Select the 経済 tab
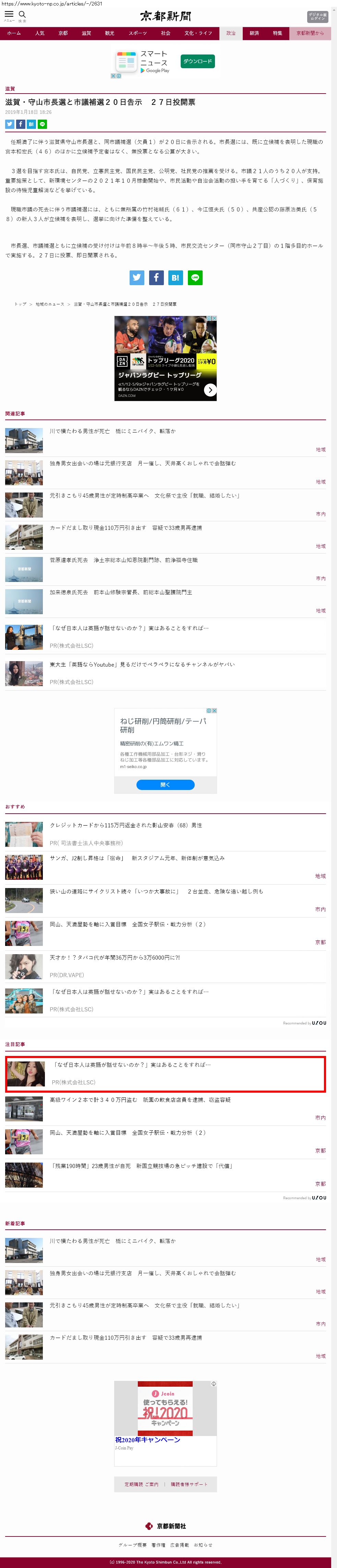 tap(254, 34)
